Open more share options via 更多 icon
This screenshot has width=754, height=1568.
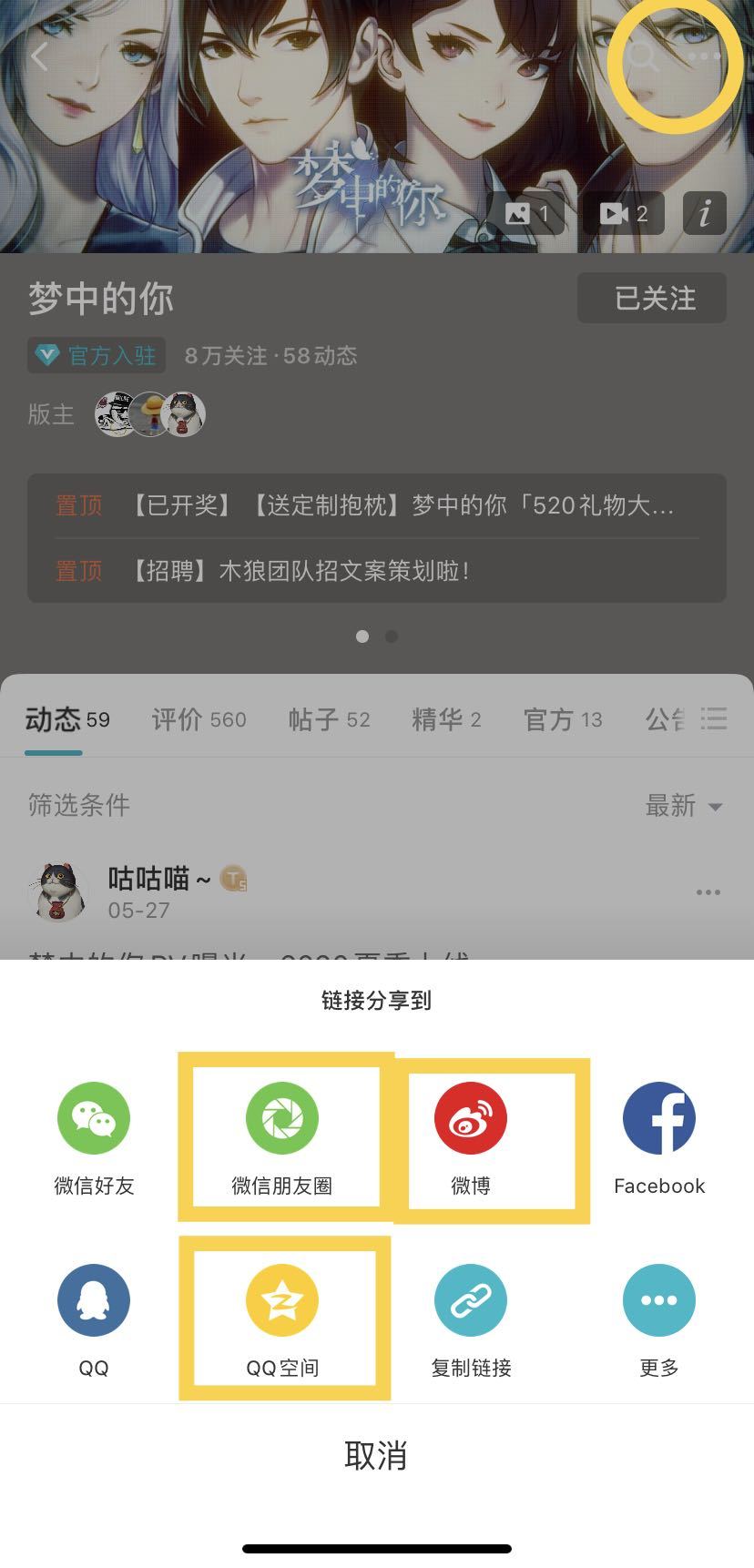point(658,1300)
